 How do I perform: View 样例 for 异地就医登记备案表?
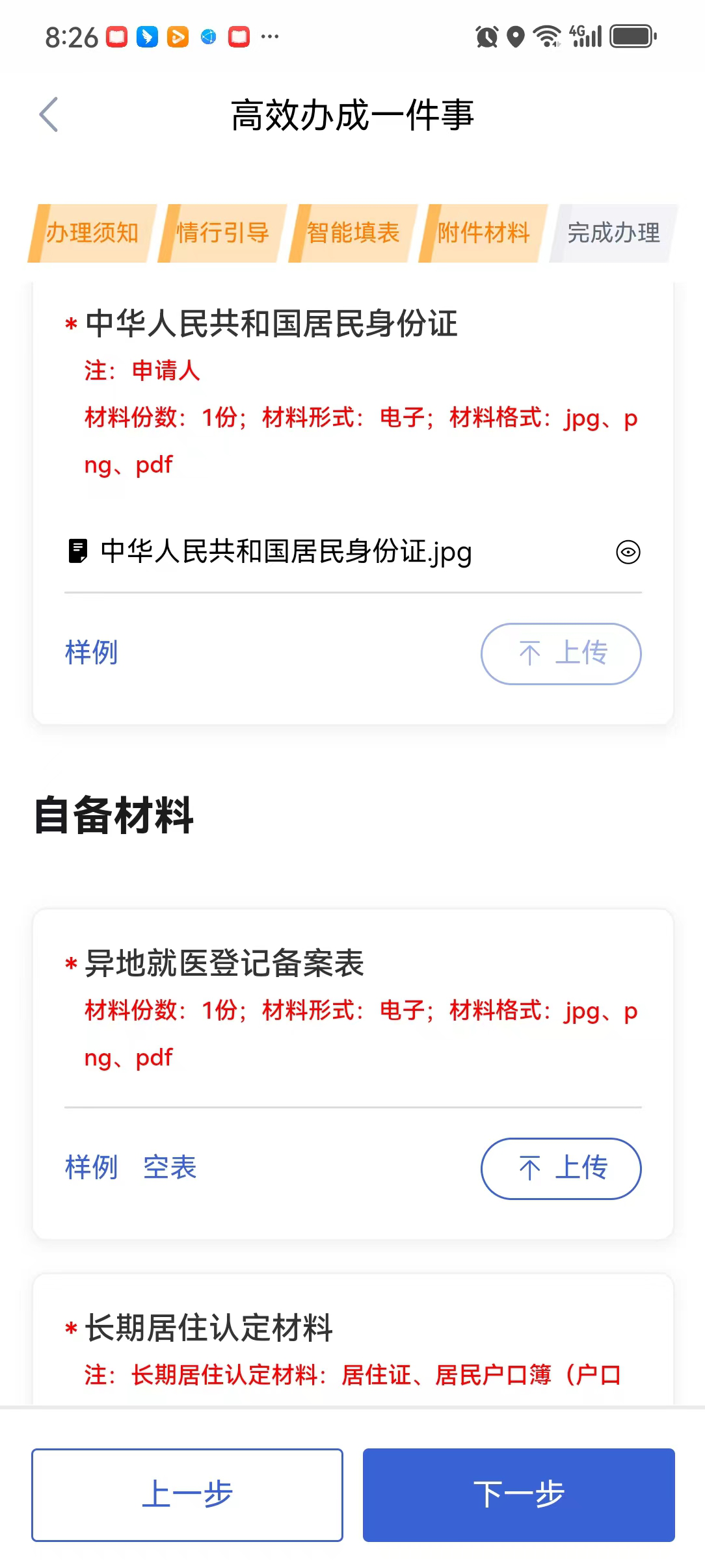coord(91,1168)
